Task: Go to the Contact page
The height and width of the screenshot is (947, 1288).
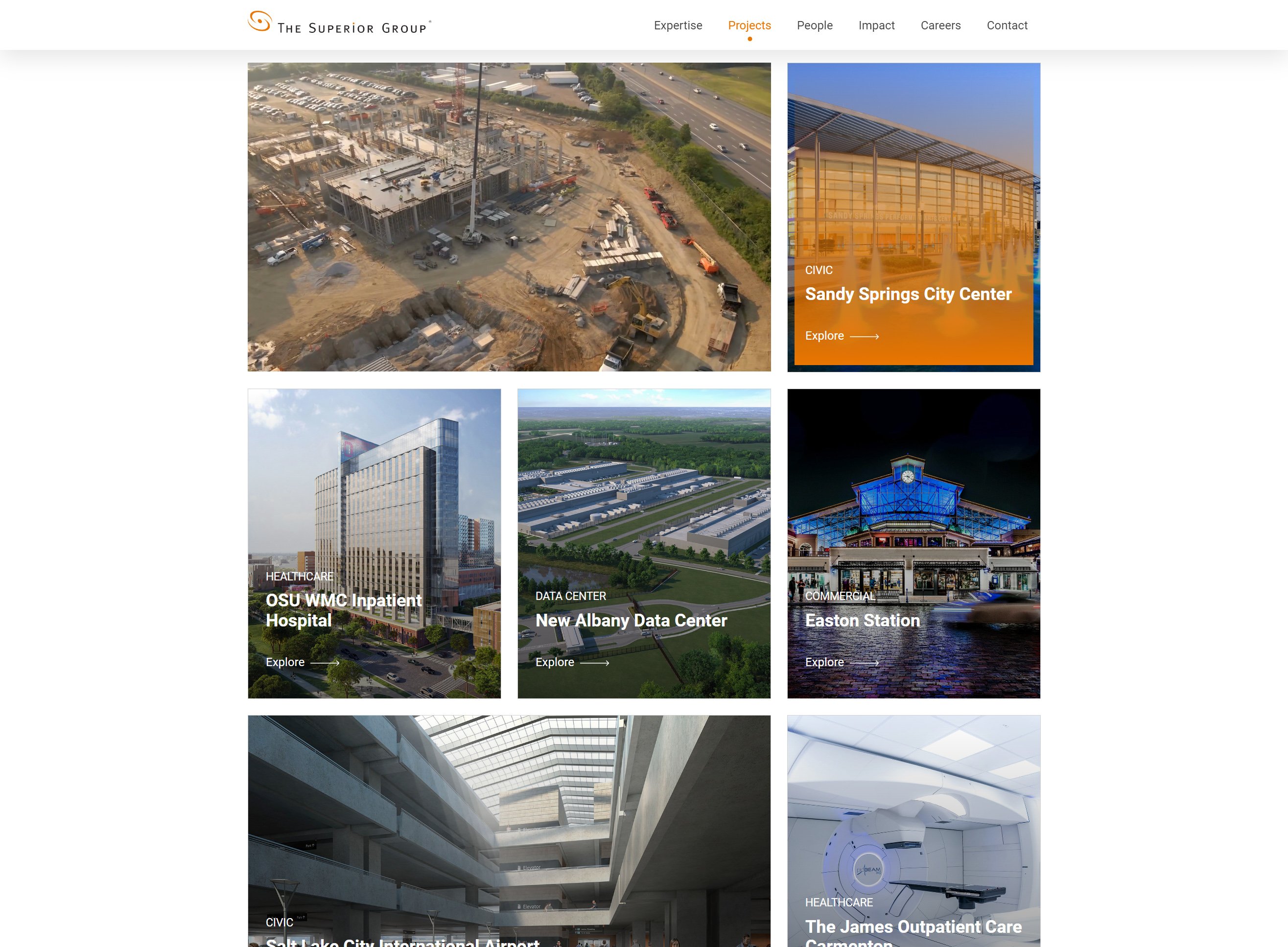Action: (x=1007, y=25)
